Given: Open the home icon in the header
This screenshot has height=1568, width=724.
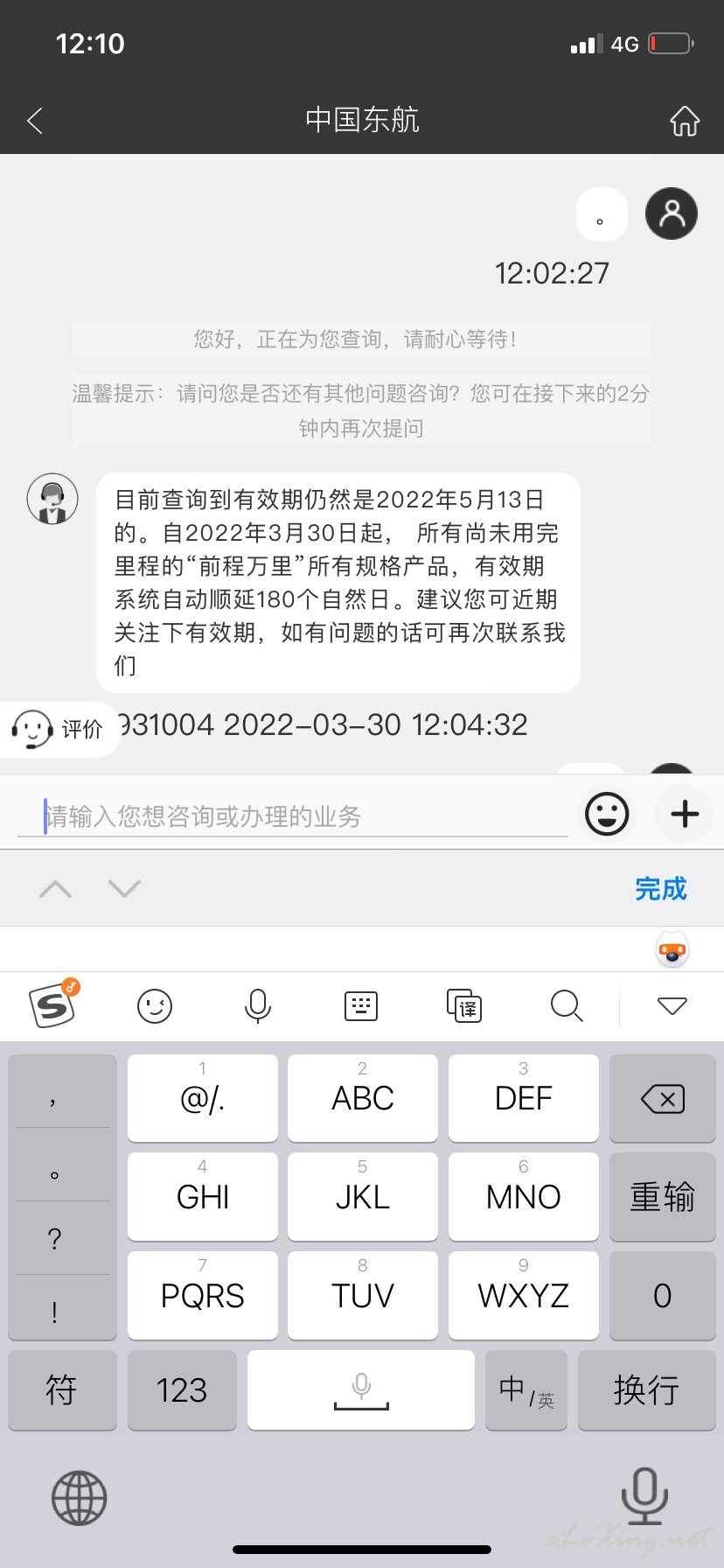Looking at the screenshot, I should coord(685,121).
